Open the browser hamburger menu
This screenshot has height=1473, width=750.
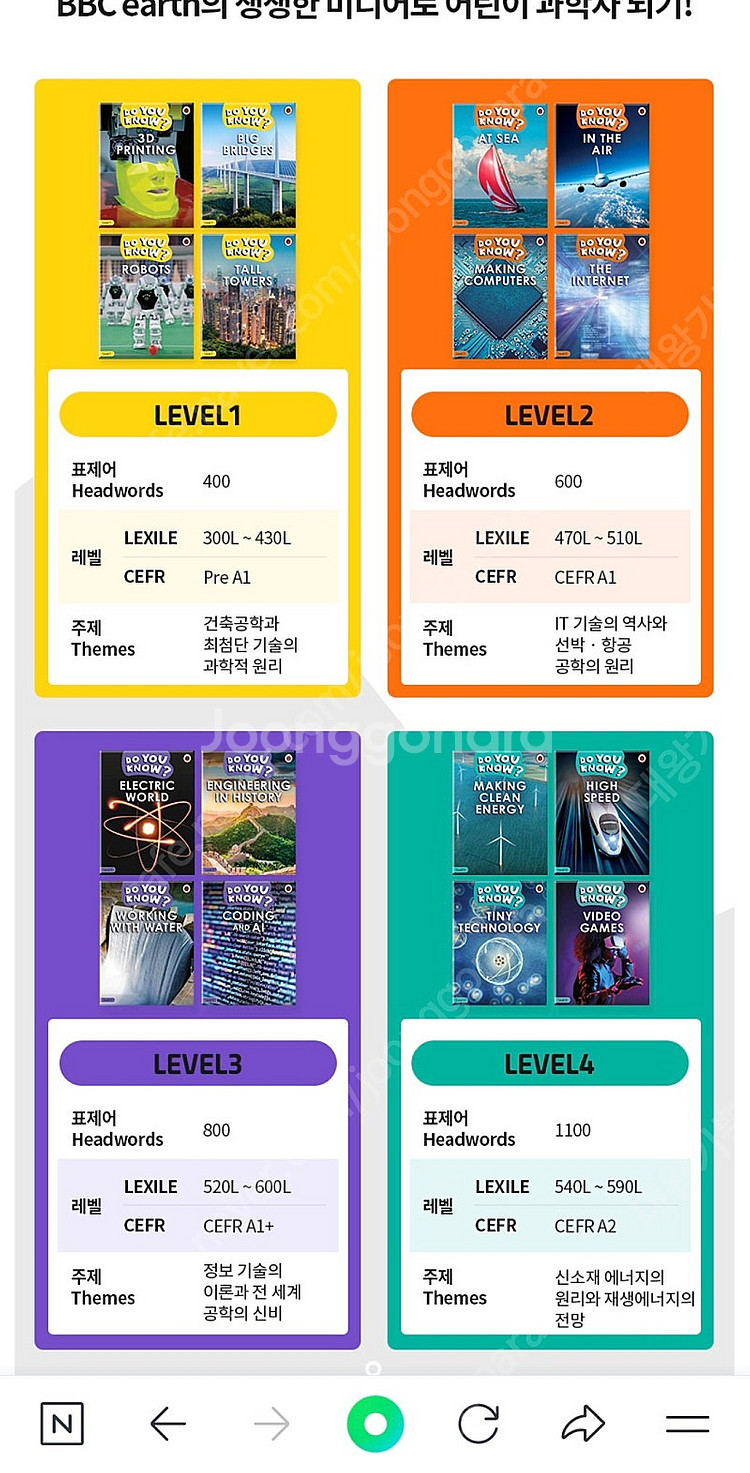pos(687,1424)
